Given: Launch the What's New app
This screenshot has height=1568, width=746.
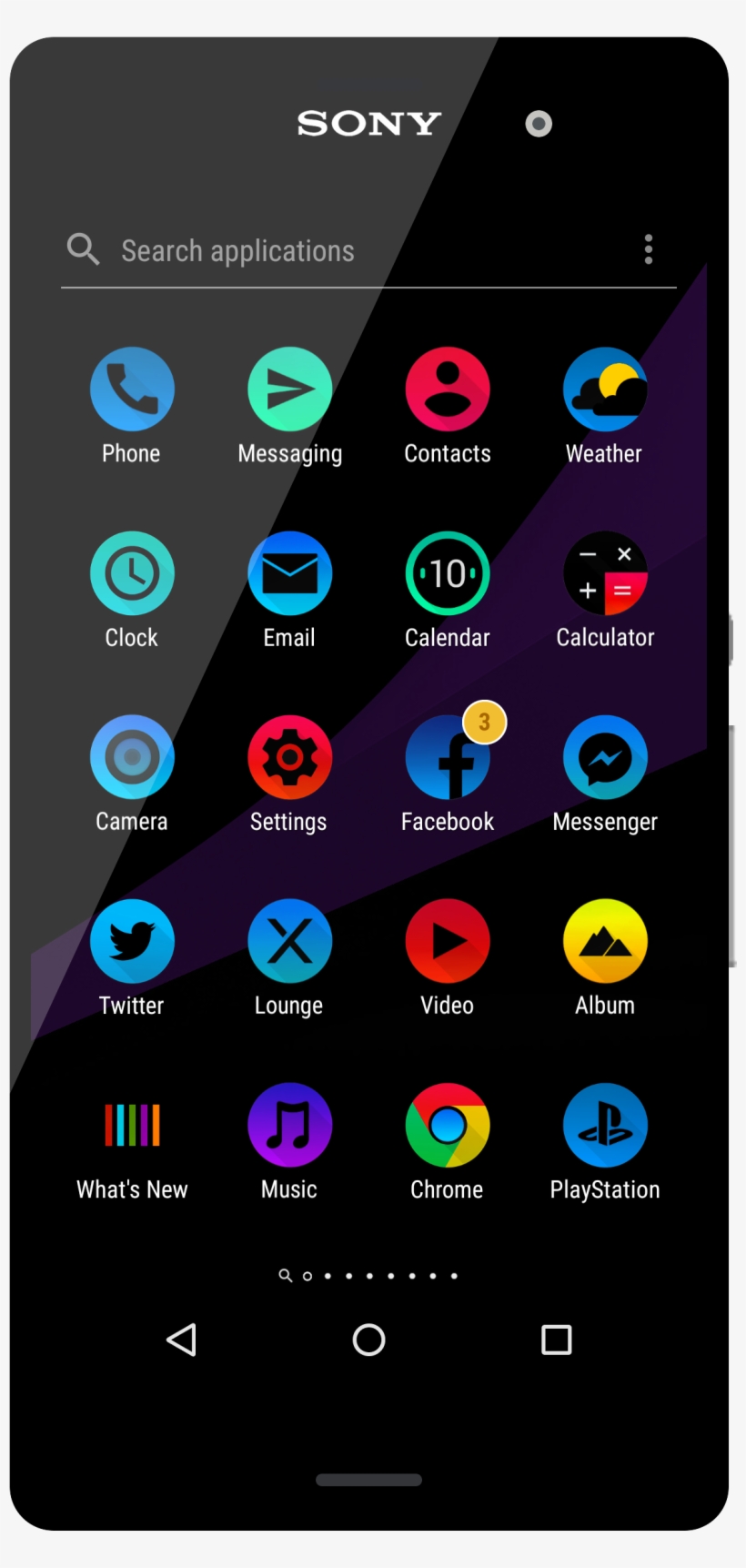Looking at the screenshot, I should (x=132, y=1125).
